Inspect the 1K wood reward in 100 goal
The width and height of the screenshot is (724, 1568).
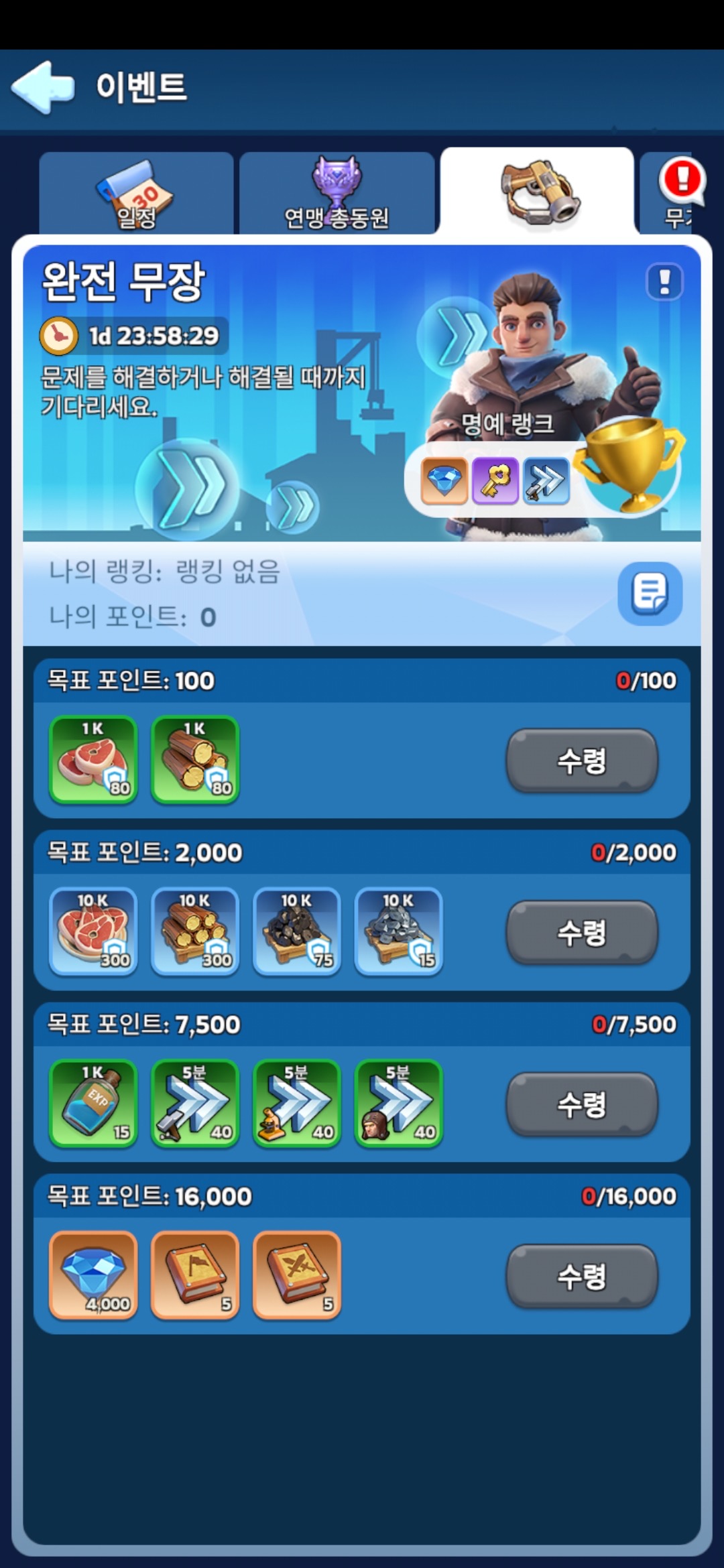195,759
